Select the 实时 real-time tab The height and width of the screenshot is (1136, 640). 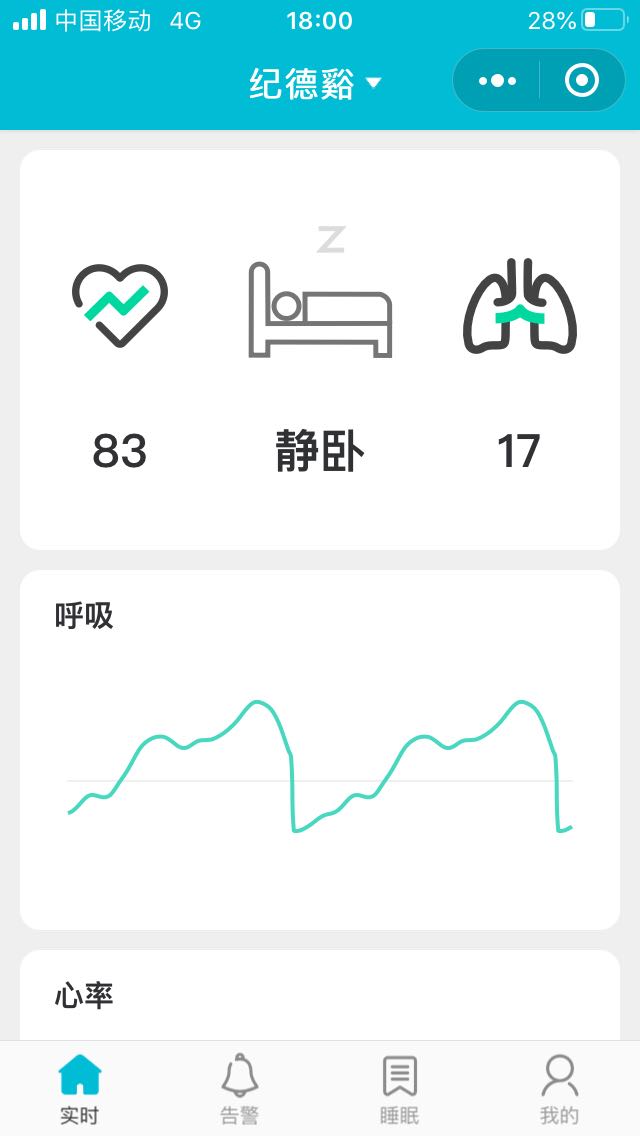(80, 1089)
